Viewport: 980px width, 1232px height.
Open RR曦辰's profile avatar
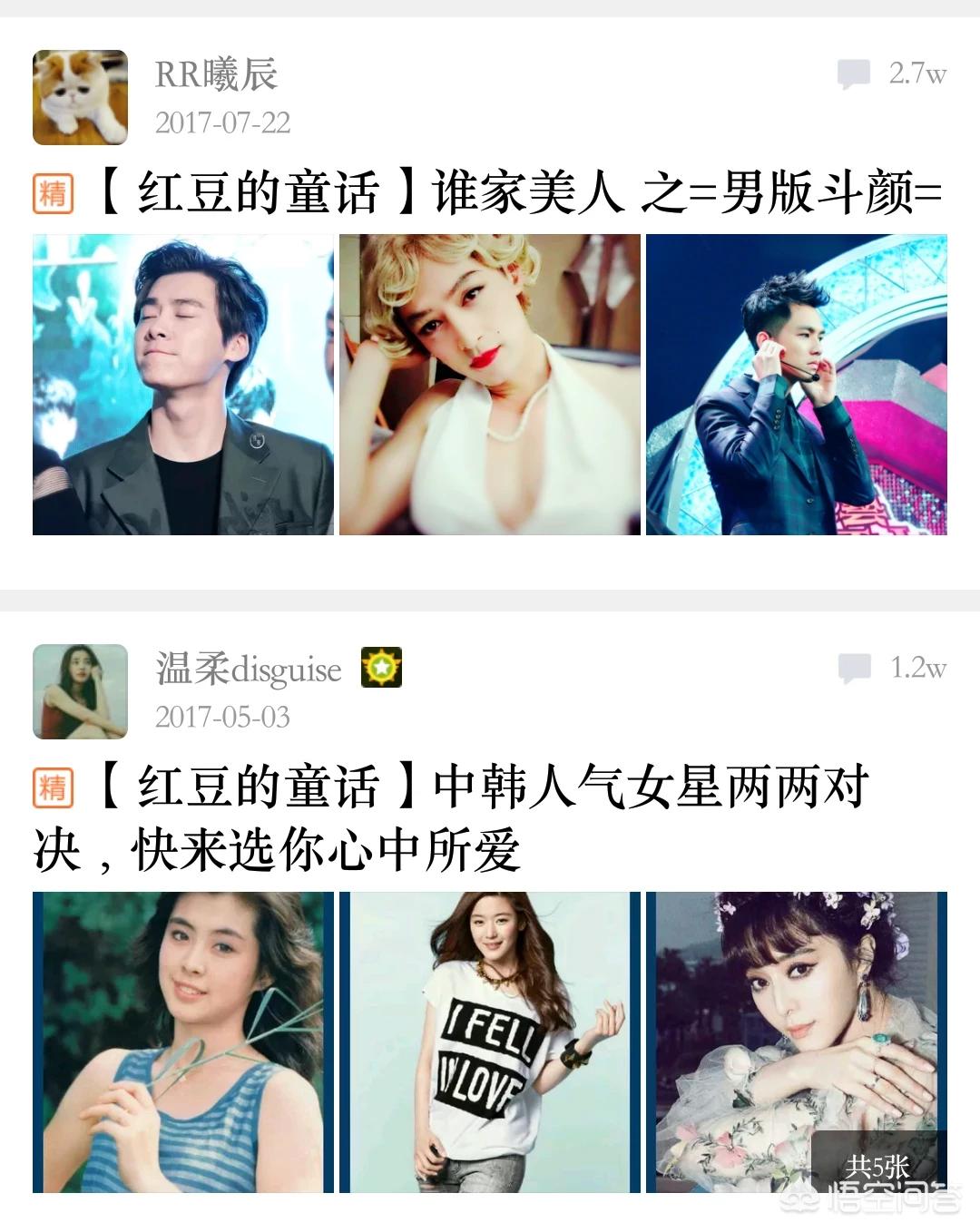click(80, 98)
